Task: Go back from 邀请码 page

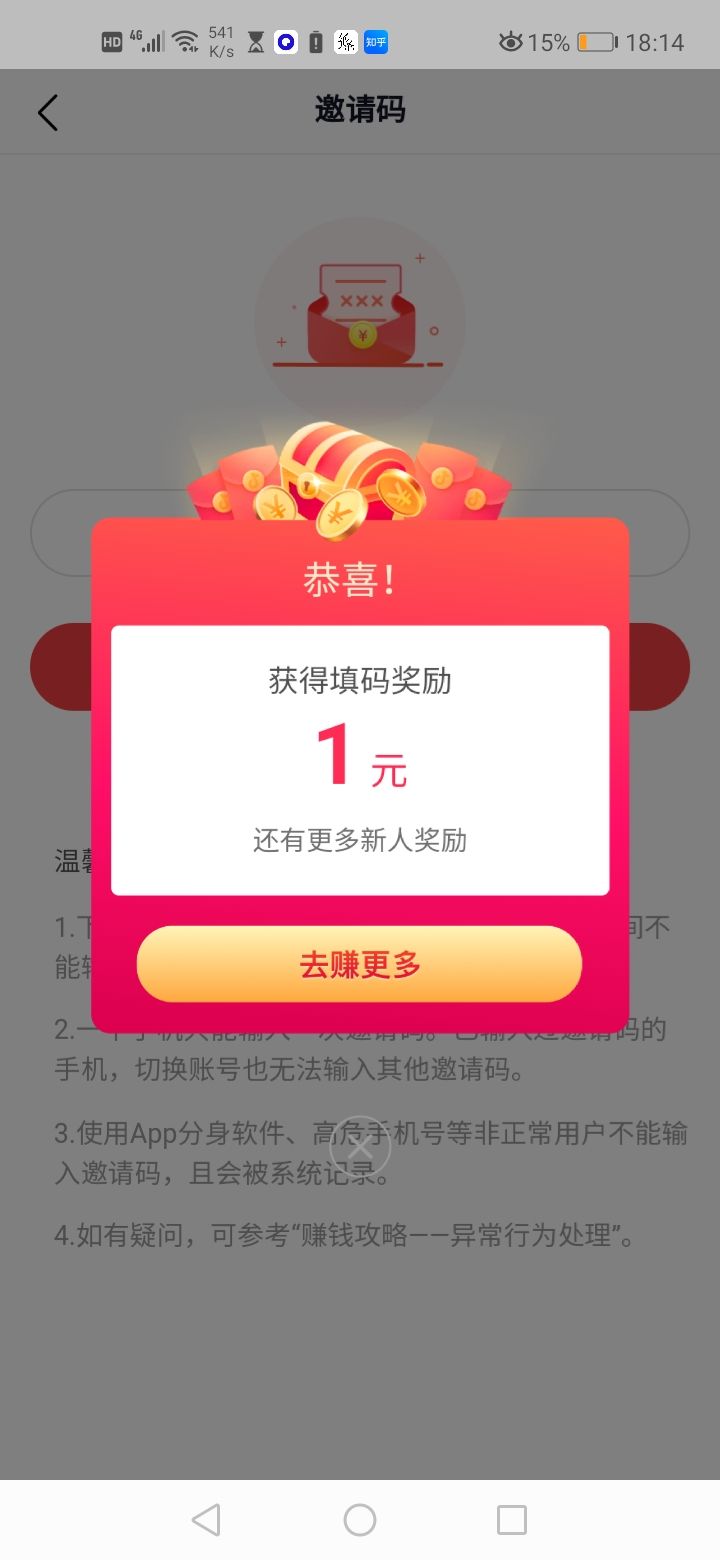Action: click(48, 112)
